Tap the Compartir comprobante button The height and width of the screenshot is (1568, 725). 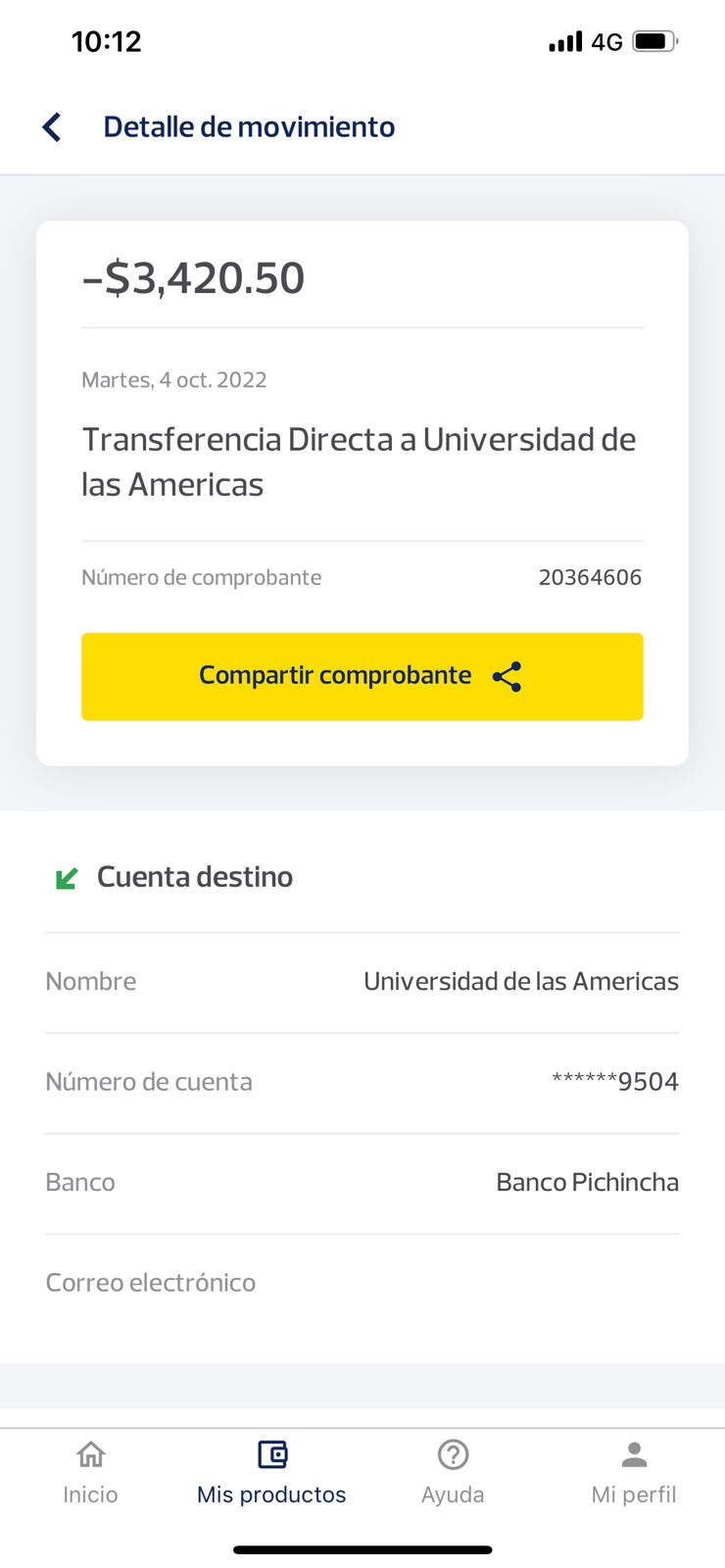click(362, 676)
